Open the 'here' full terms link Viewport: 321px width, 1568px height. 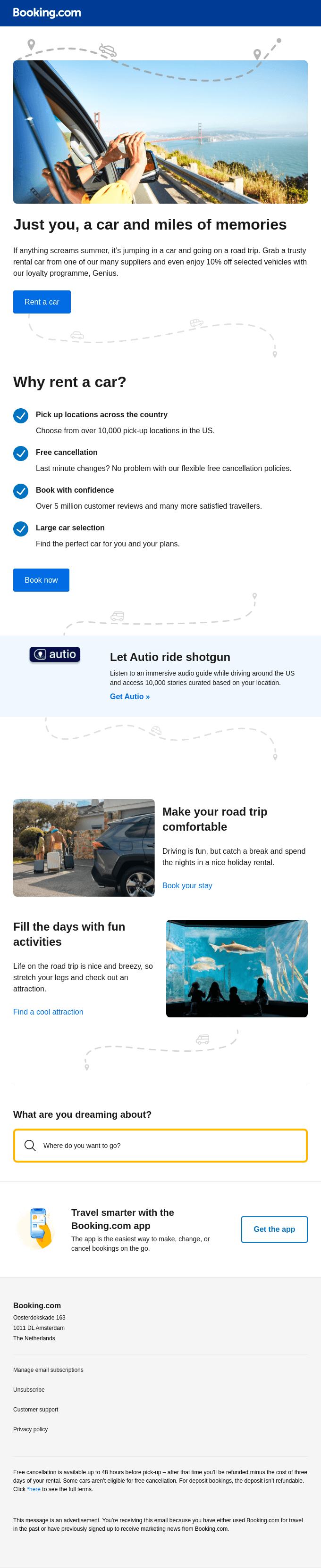pos(35,1489)
